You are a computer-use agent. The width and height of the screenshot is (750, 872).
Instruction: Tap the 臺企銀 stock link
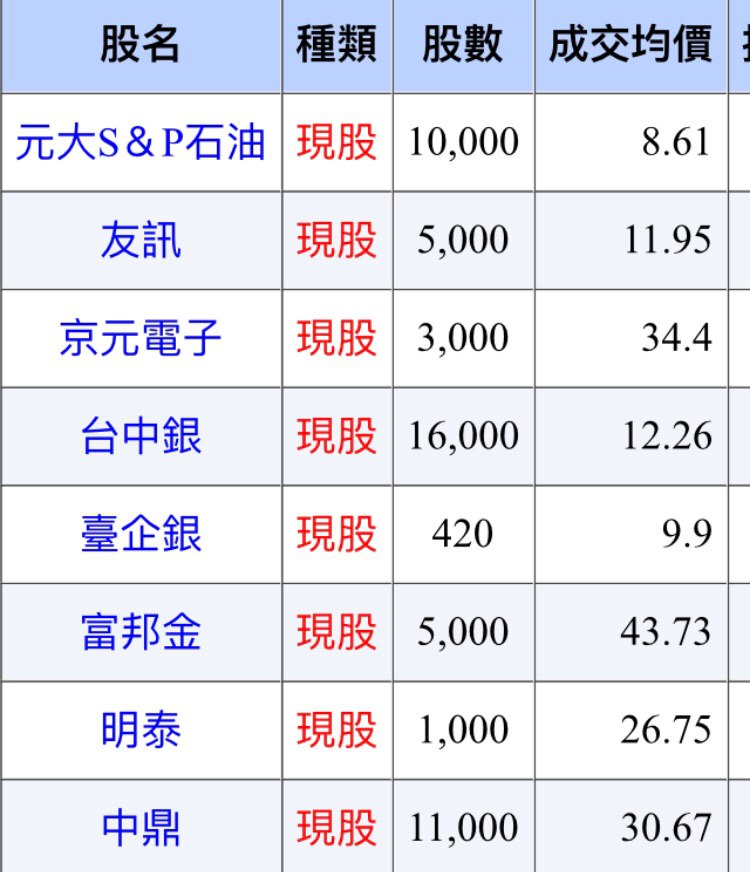tap(141, 534)
